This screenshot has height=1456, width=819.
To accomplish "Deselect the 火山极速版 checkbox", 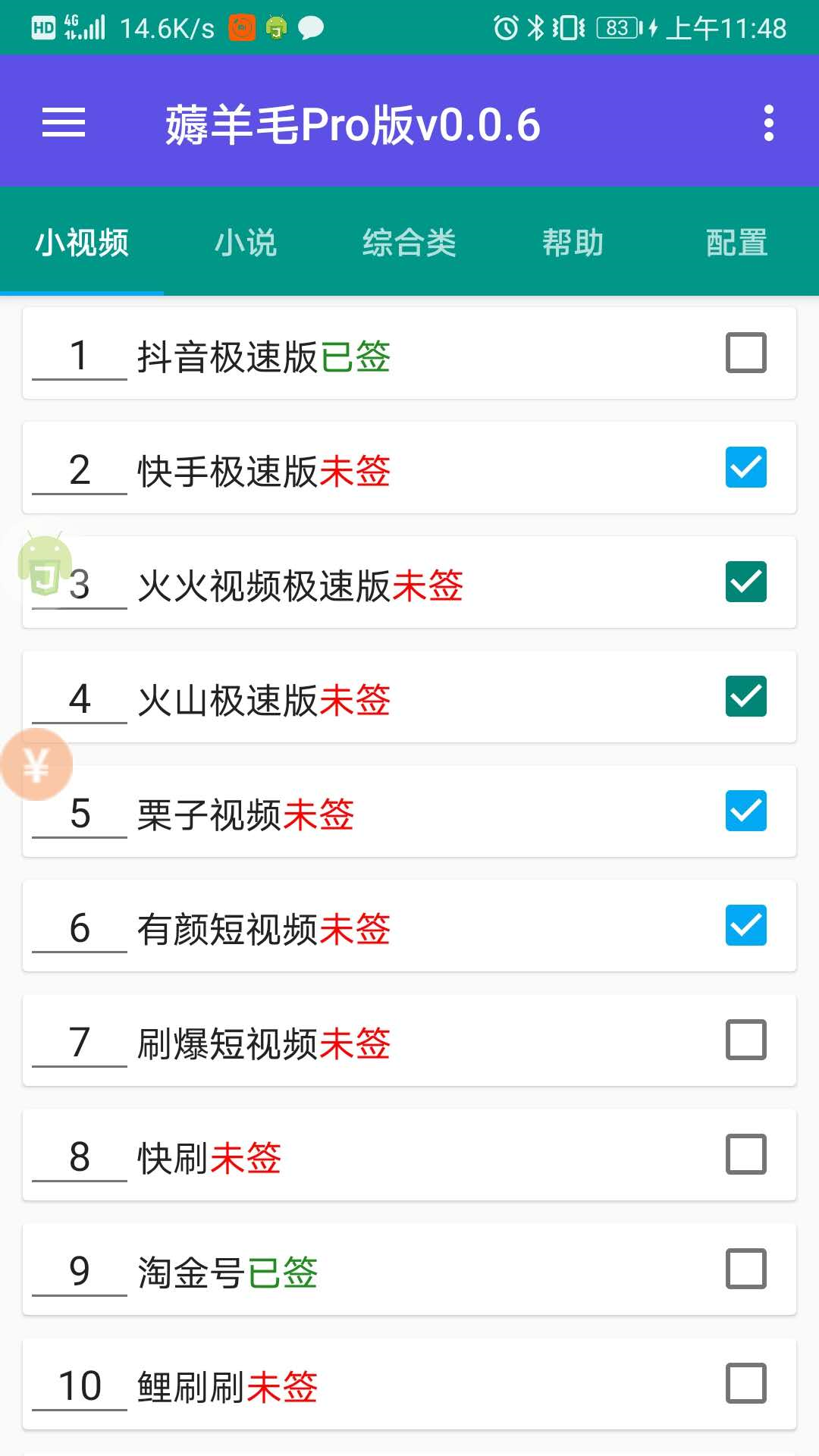I will (746, 696).
